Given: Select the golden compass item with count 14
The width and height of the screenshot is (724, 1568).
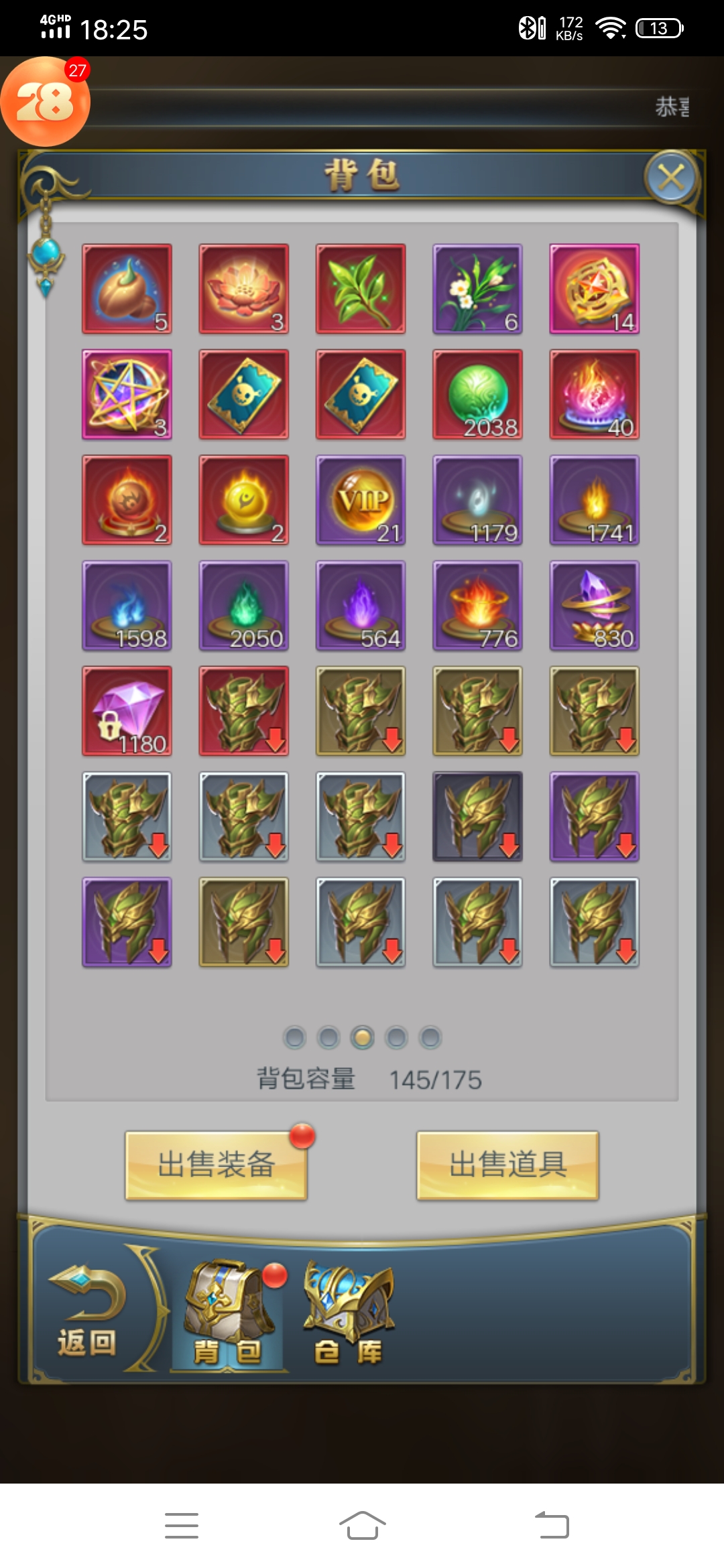Looking at the screenshot, I should point(594,289).
